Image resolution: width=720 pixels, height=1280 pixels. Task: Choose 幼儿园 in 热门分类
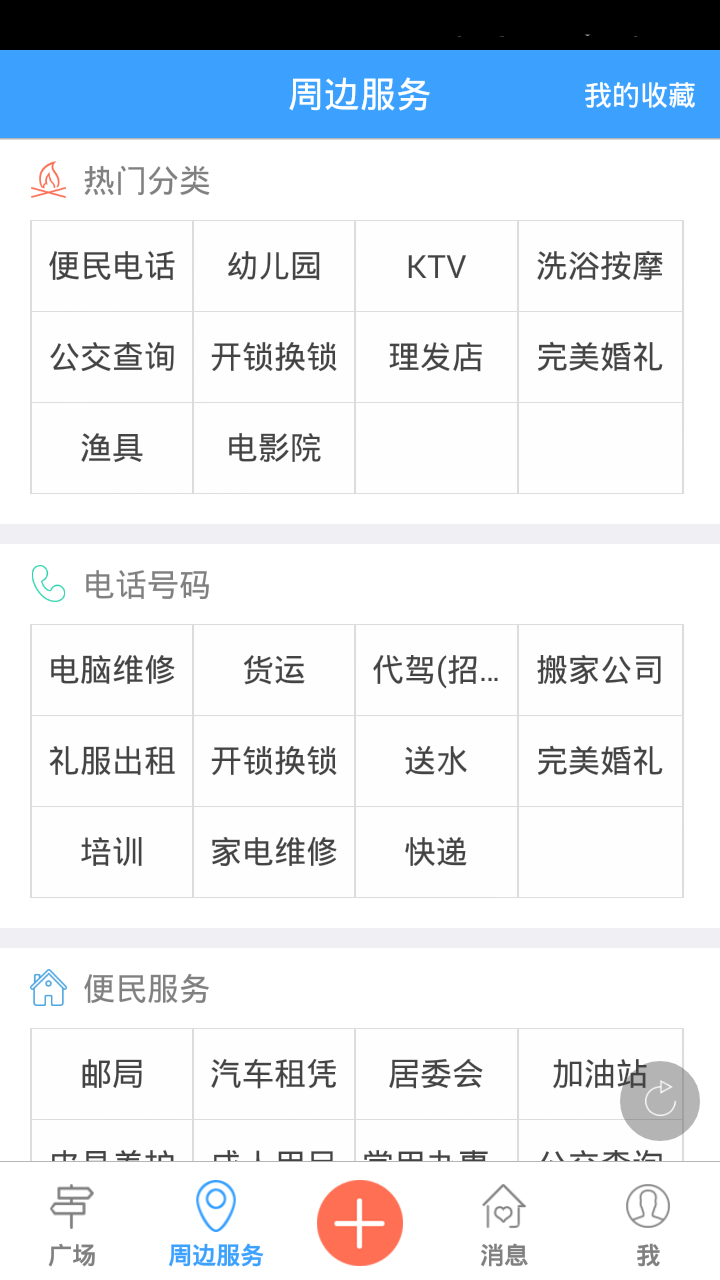coord(274,266)
